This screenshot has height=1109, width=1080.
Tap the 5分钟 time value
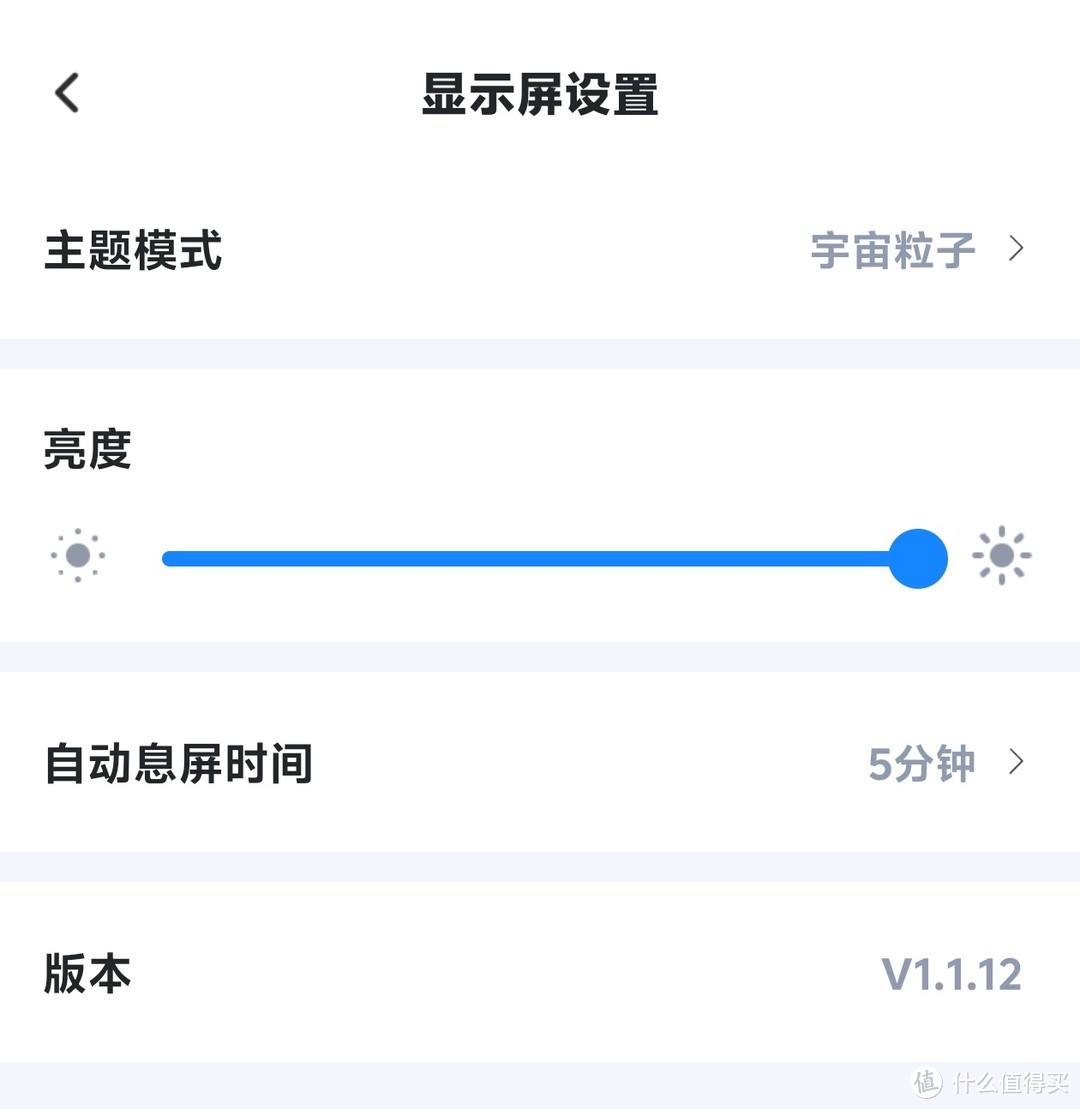tap(920, 763)
